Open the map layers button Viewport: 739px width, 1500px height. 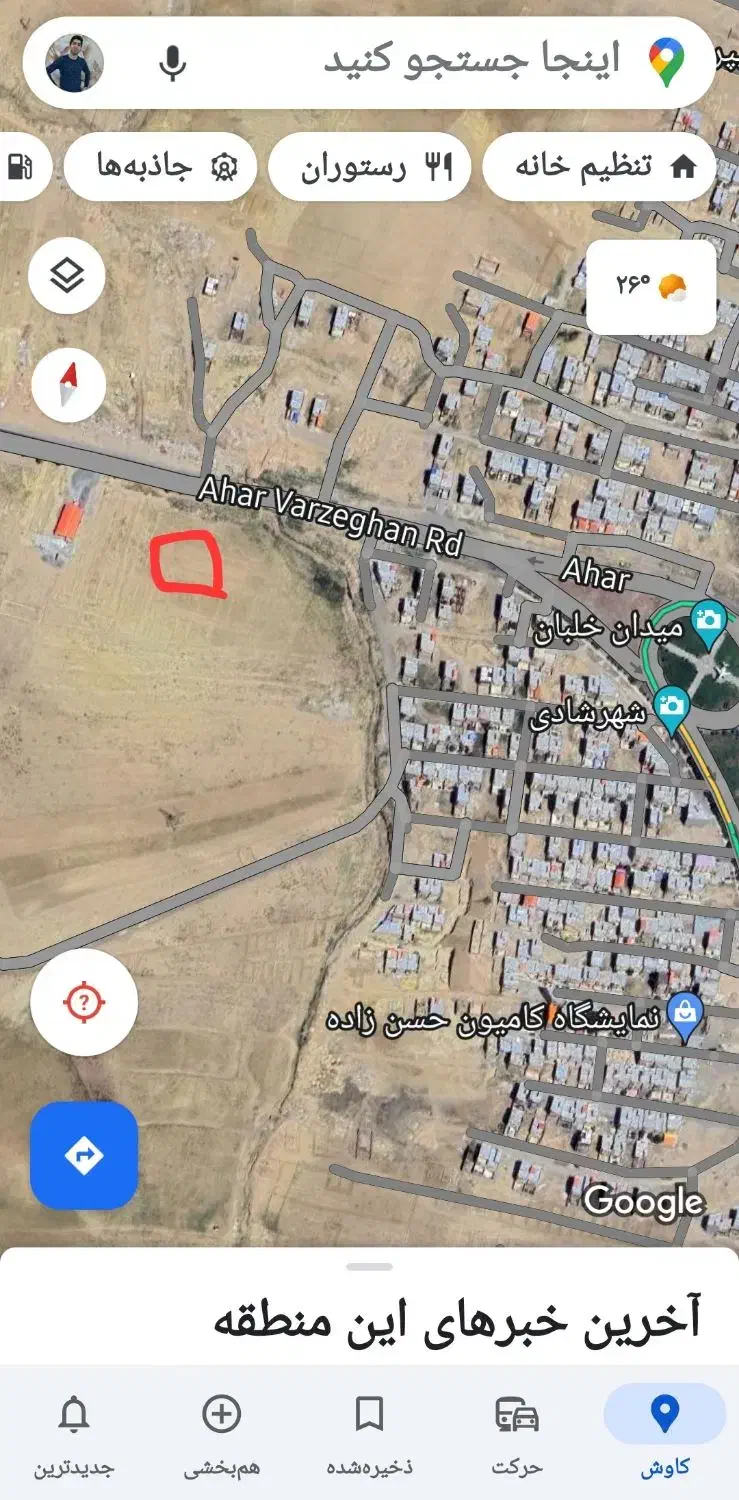click(67, 276)
